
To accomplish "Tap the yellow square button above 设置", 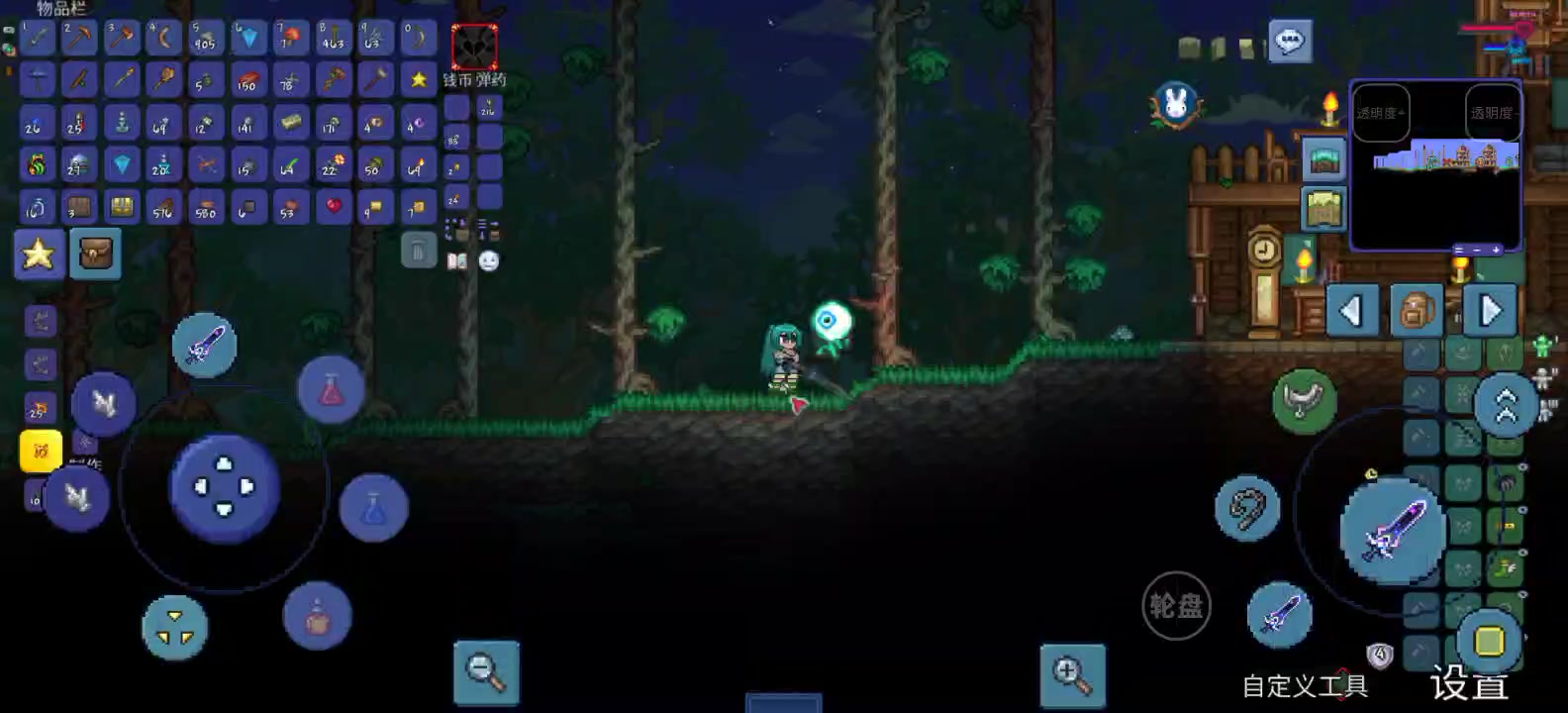I will click(x=1489, y=642).
